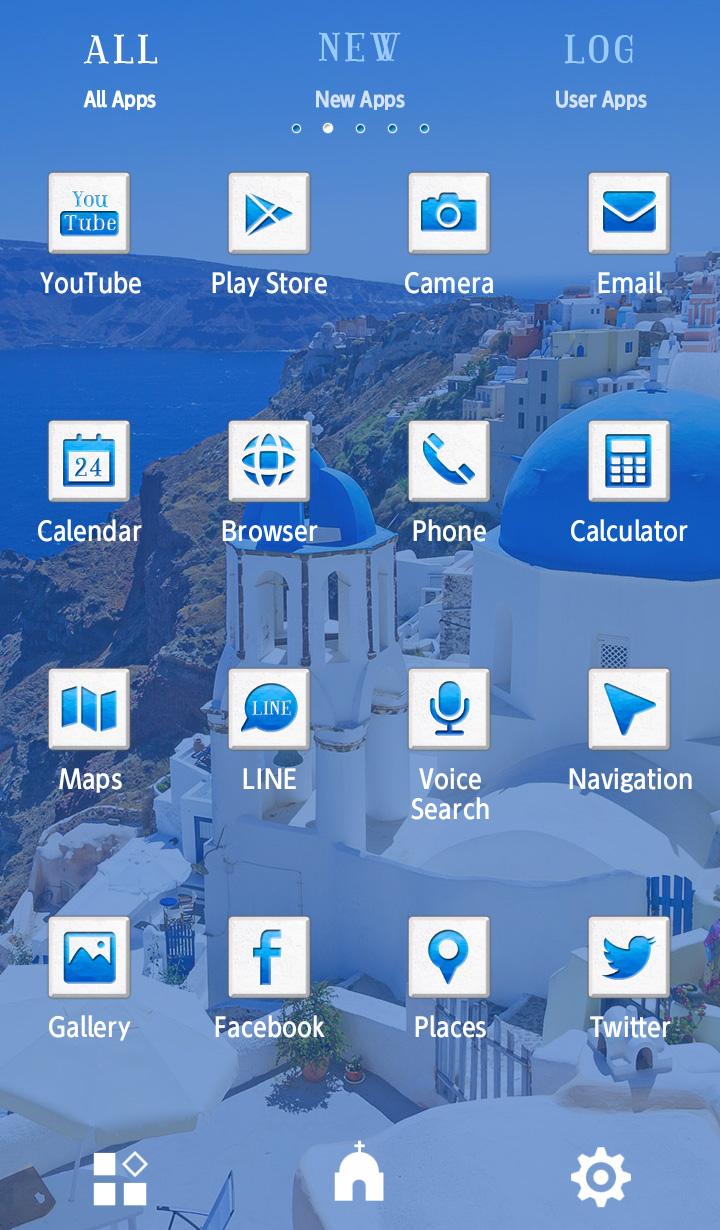Screen dimensions: 720x1230
Task: Switch to the All Apps tab
Action: tap(120, 70)
